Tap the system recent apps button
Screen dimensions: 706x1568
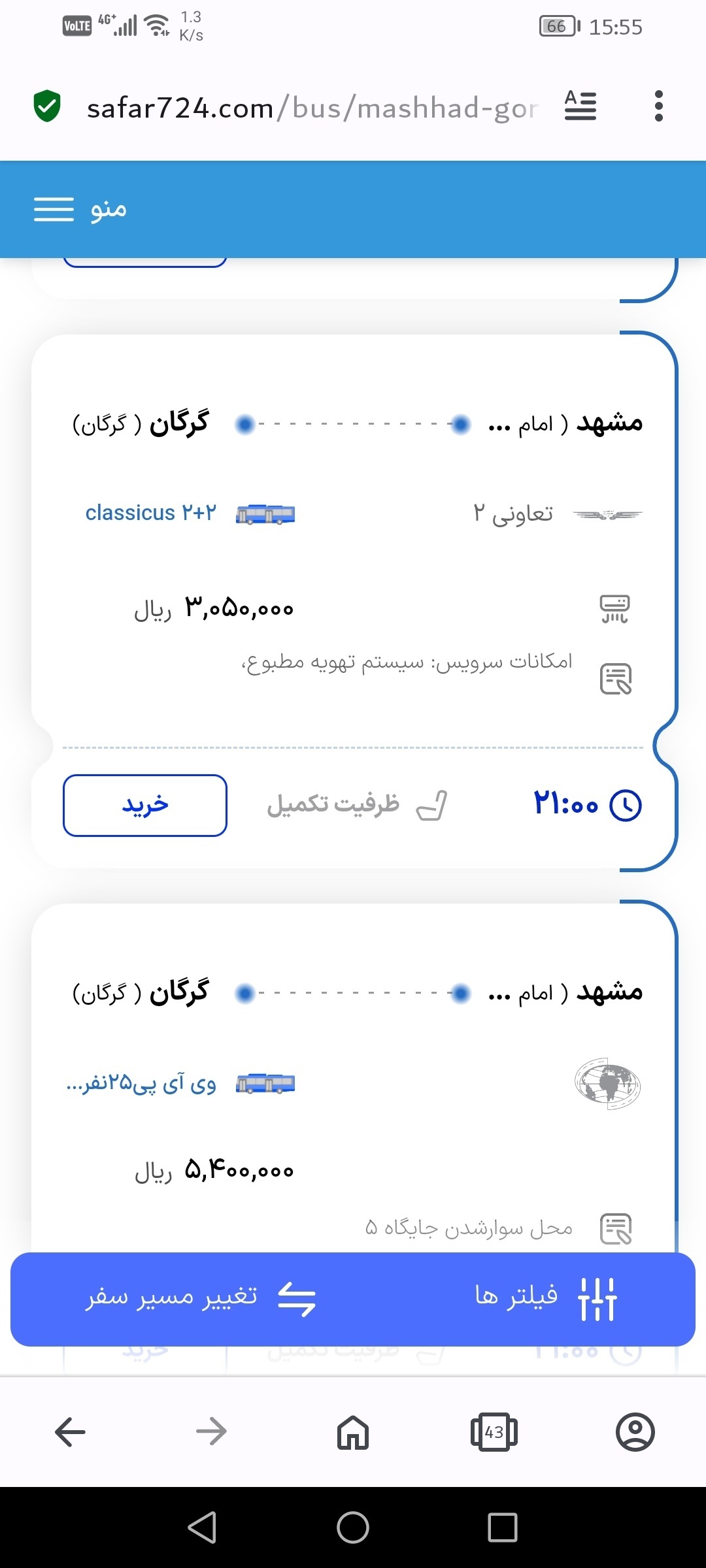coord(502,1527)
